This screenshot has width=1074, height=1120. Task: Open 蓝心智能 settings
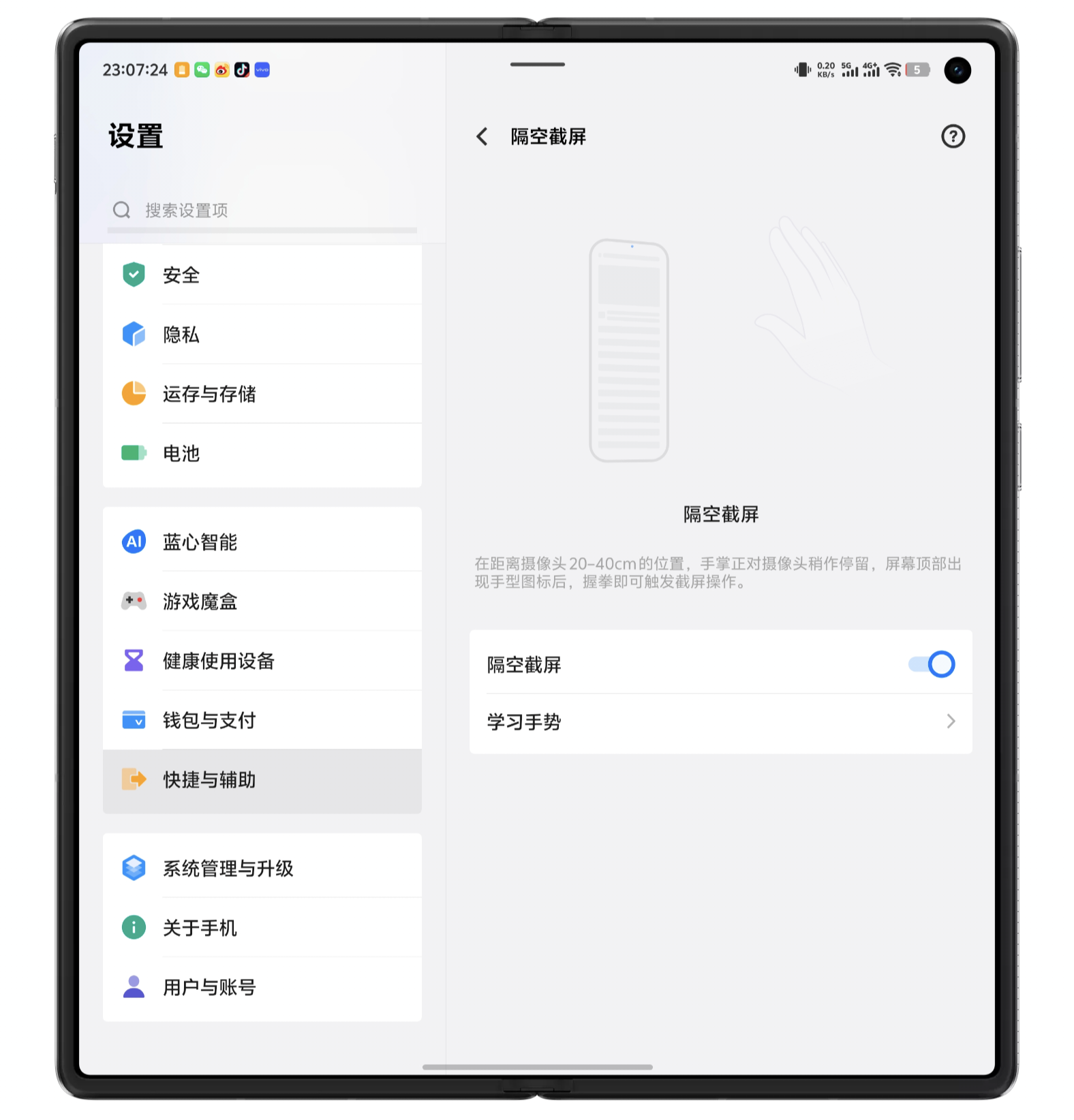[262, 542]
